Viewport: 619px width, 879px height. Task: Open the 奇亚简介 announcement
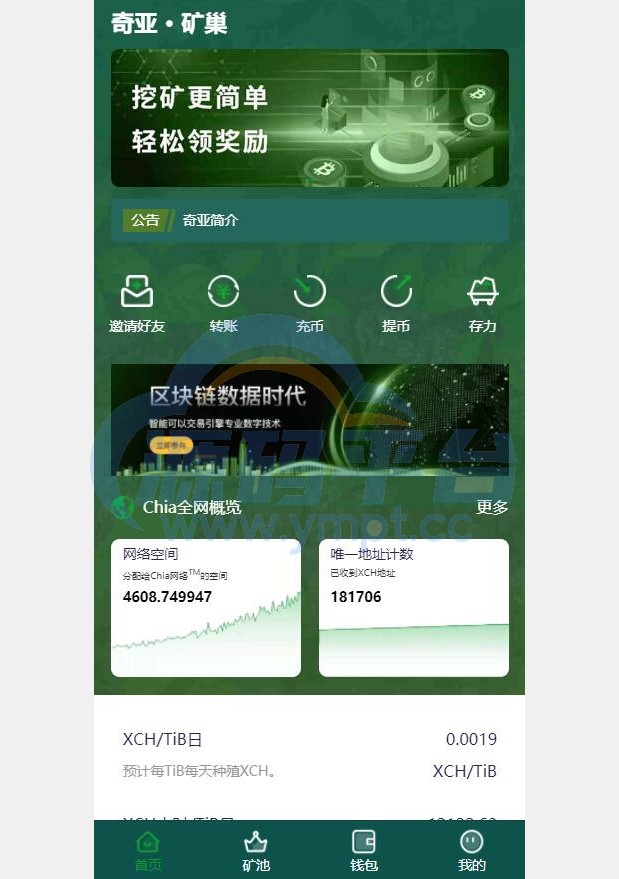[211, 220]
